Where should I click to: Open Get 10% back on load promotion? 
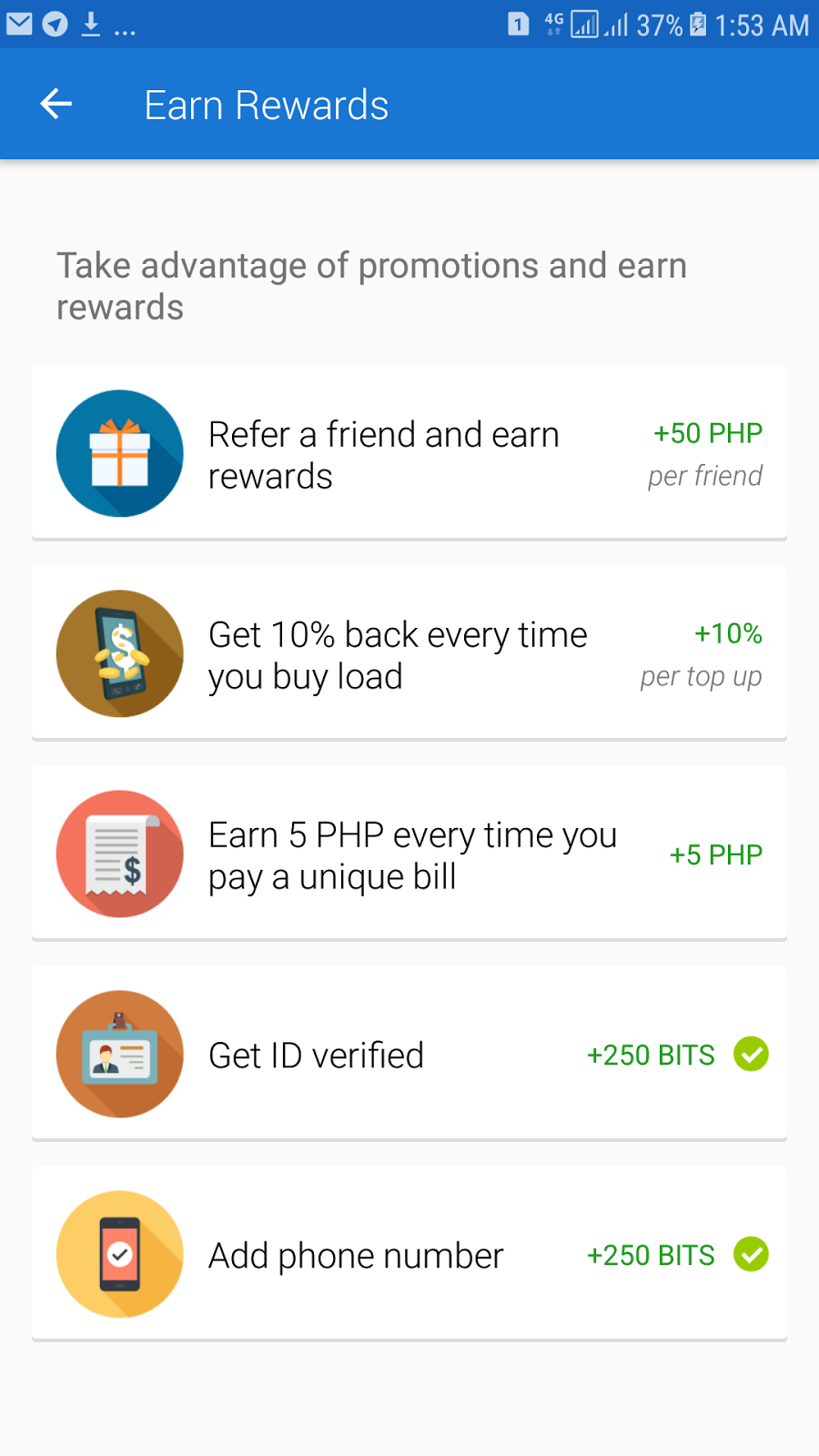click(x=409, y=653)
